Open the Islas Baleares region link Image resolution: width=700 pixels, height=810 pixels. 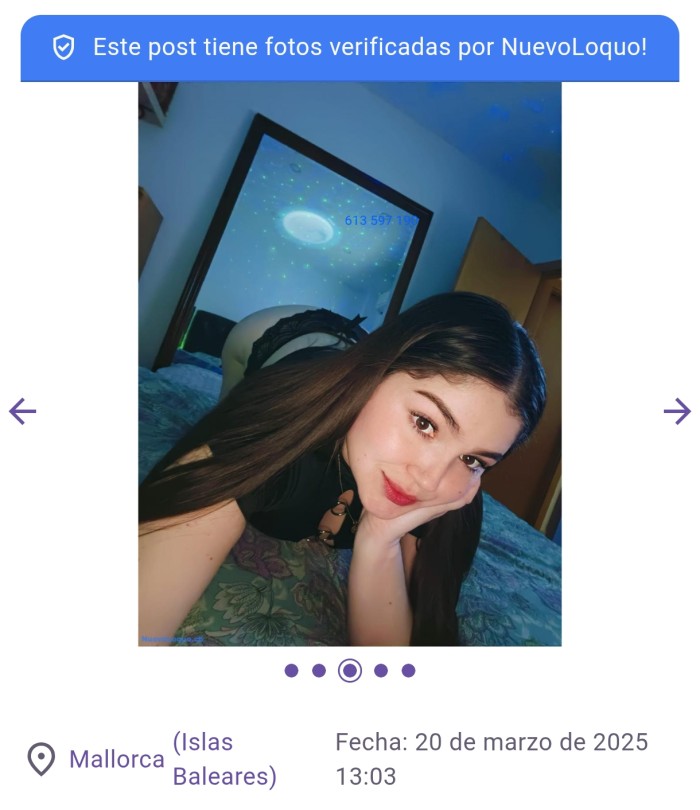224,759
